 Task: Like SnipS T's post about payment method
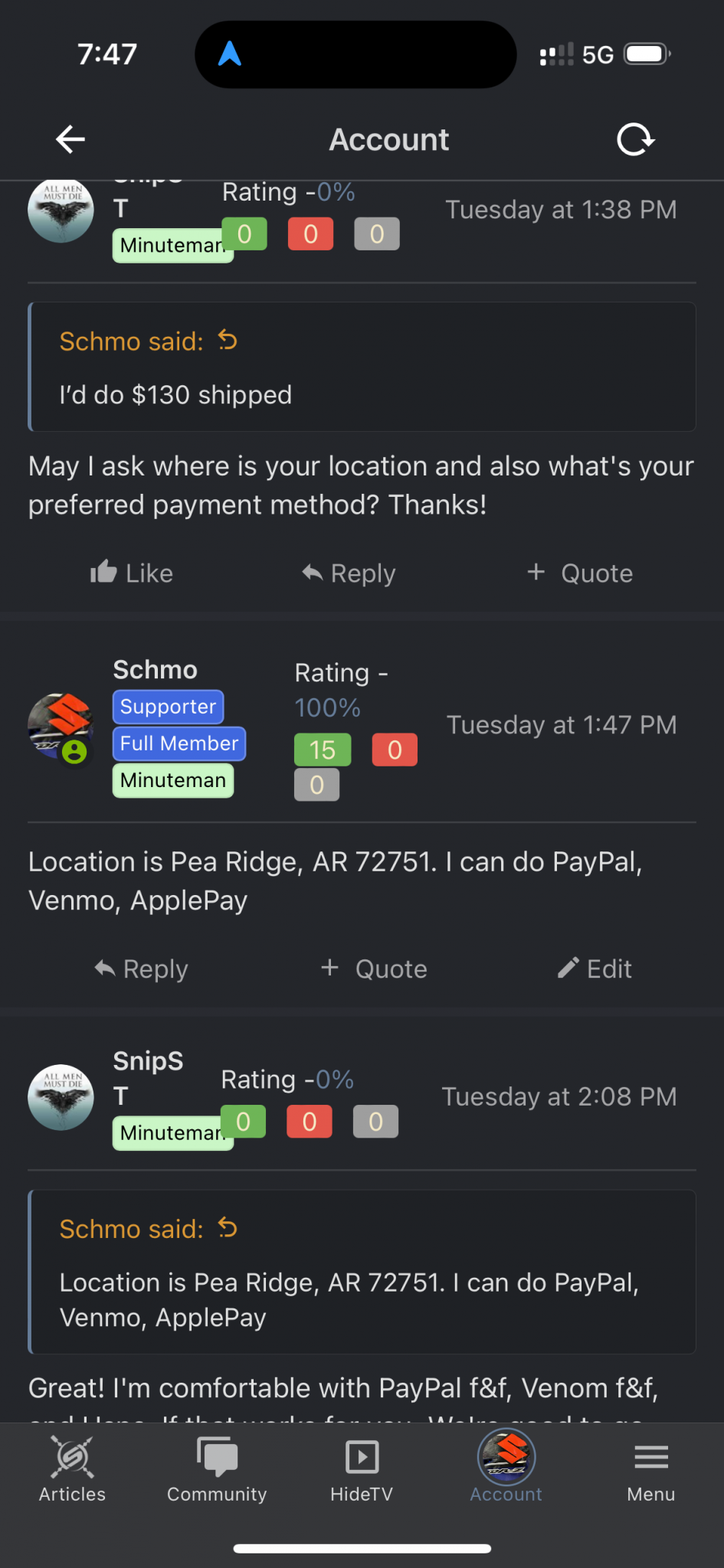click(x=132, y=573)
